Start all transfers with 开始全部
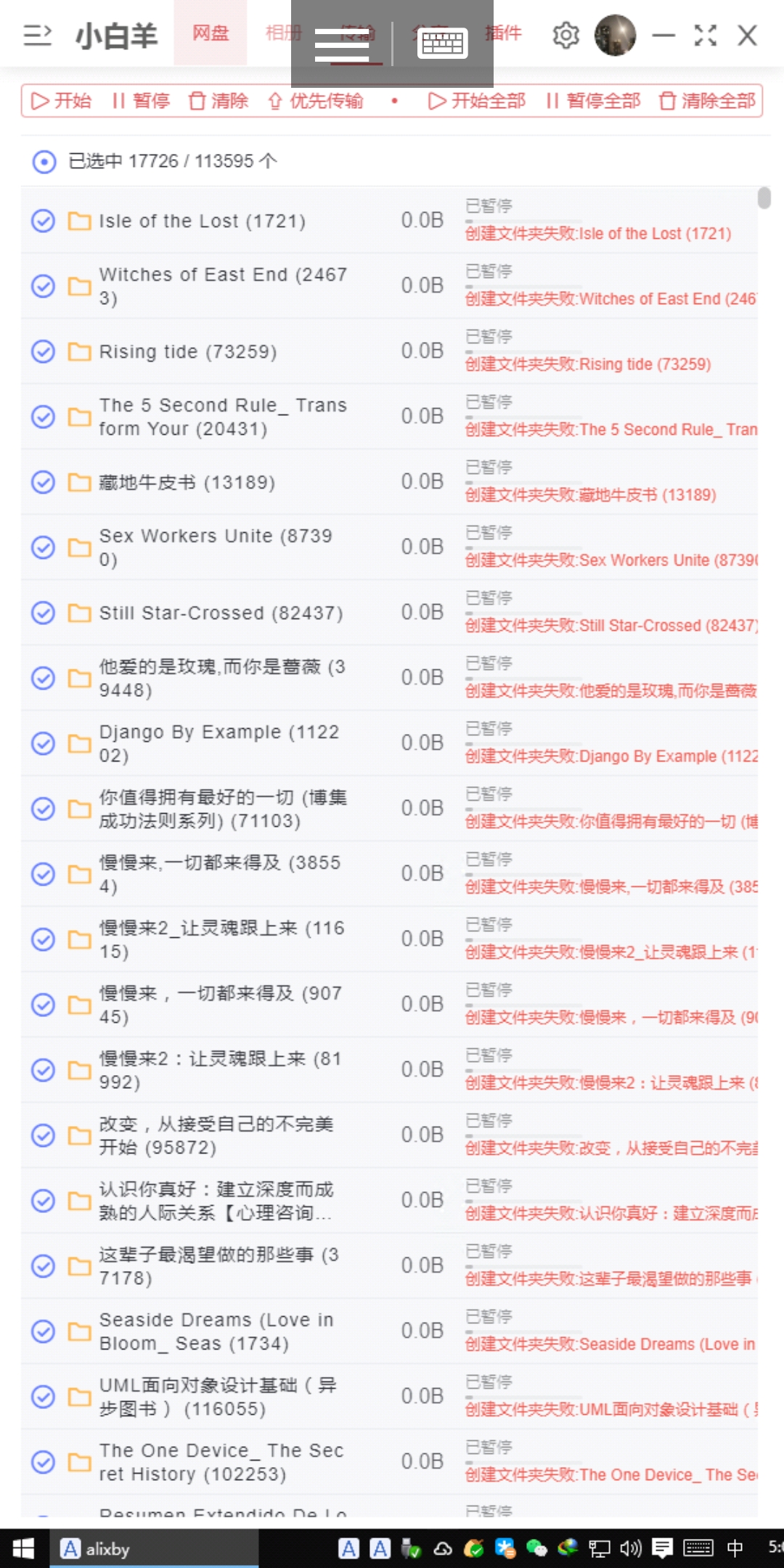The image size is (784, 1568). [x=477, y=101]
